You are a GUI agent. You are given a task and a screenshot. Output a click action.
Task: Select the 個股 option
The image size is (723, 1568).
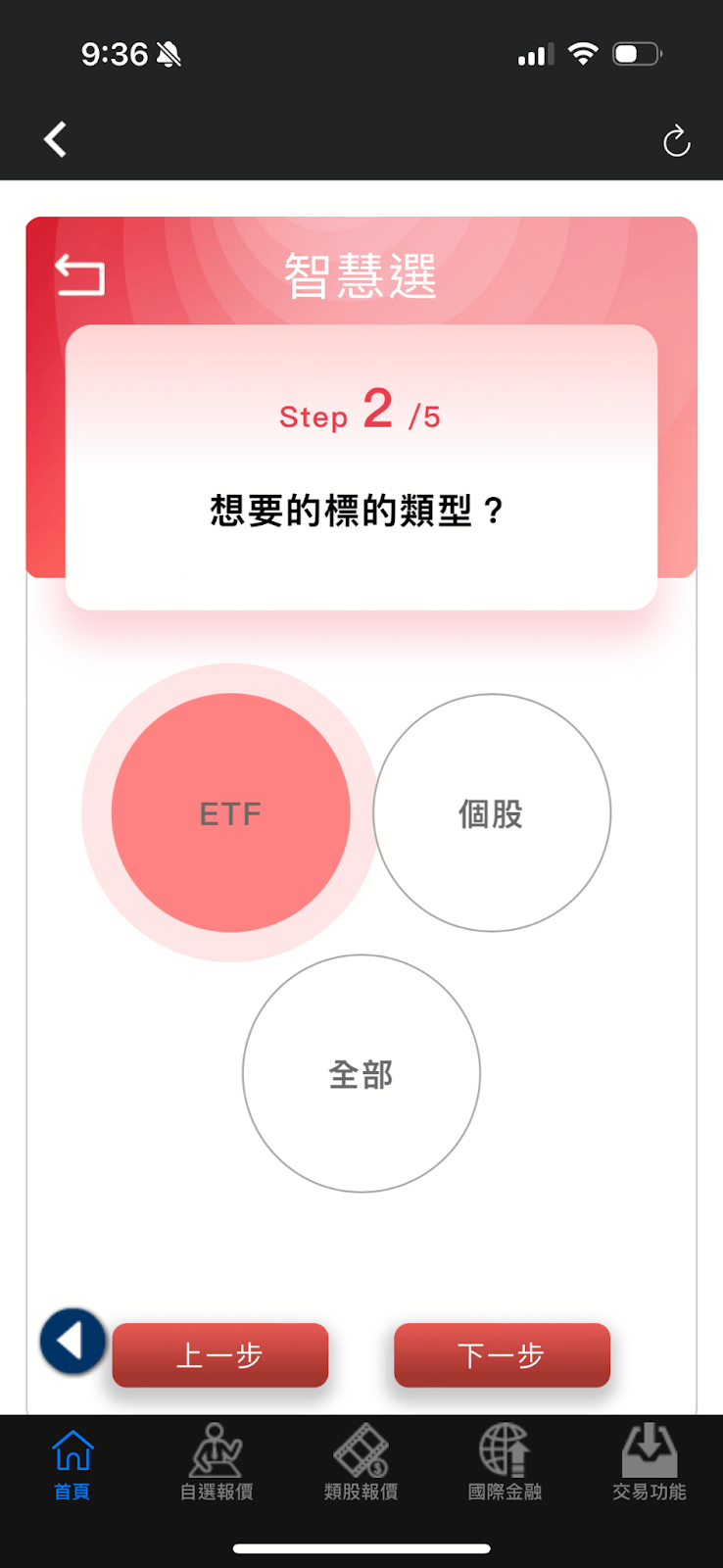click(x=492, y=813)
